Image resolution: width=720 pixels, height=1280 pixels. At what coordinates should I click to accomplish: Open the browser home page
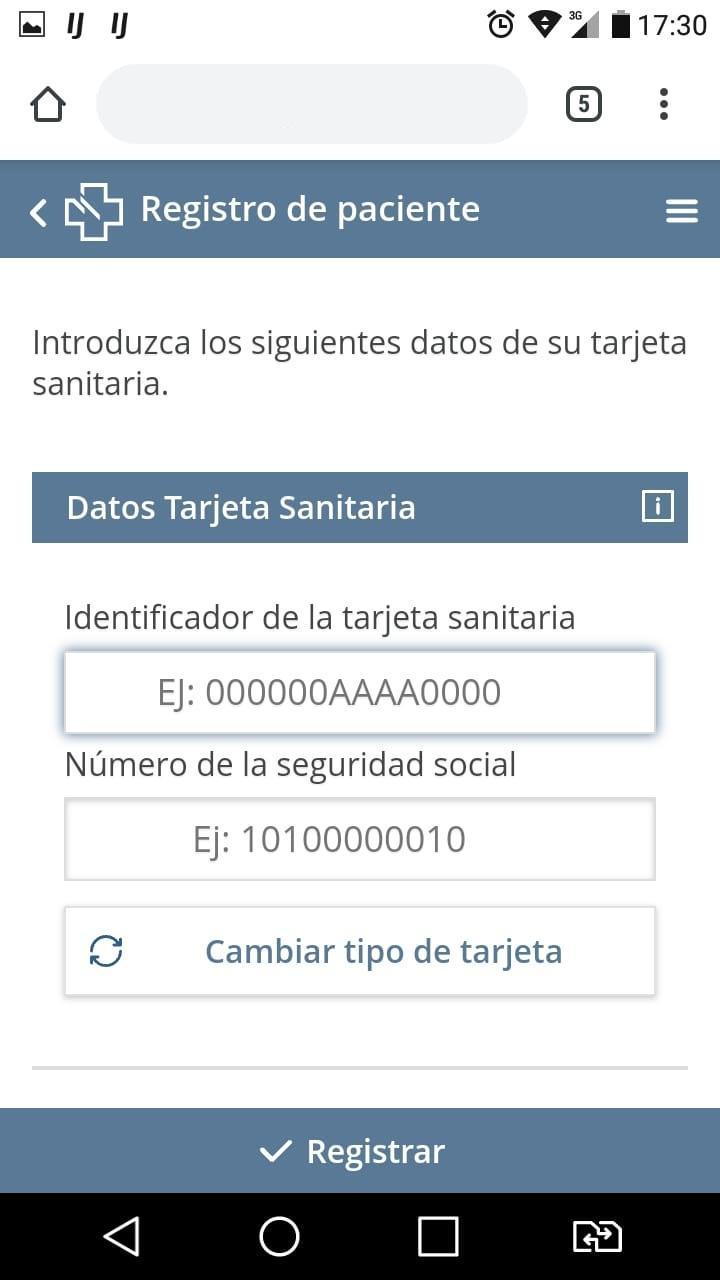point(48,104)
